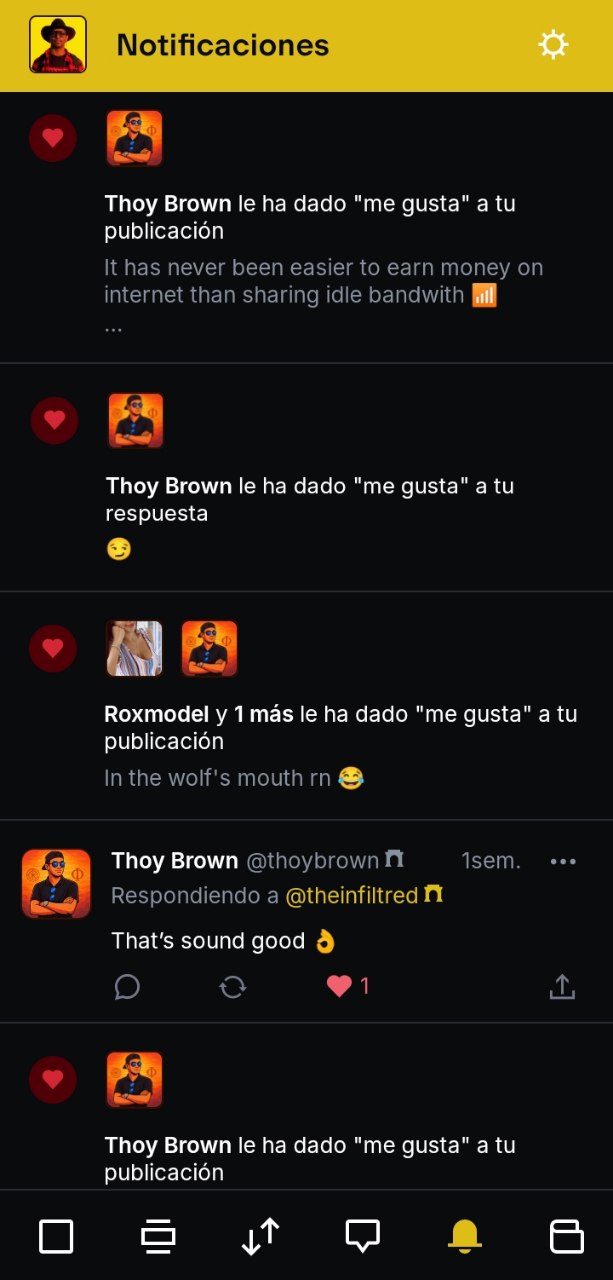Open the wallet tab in bottom bar
The height and width of the screenshot is (1280, 613).
566,1237
